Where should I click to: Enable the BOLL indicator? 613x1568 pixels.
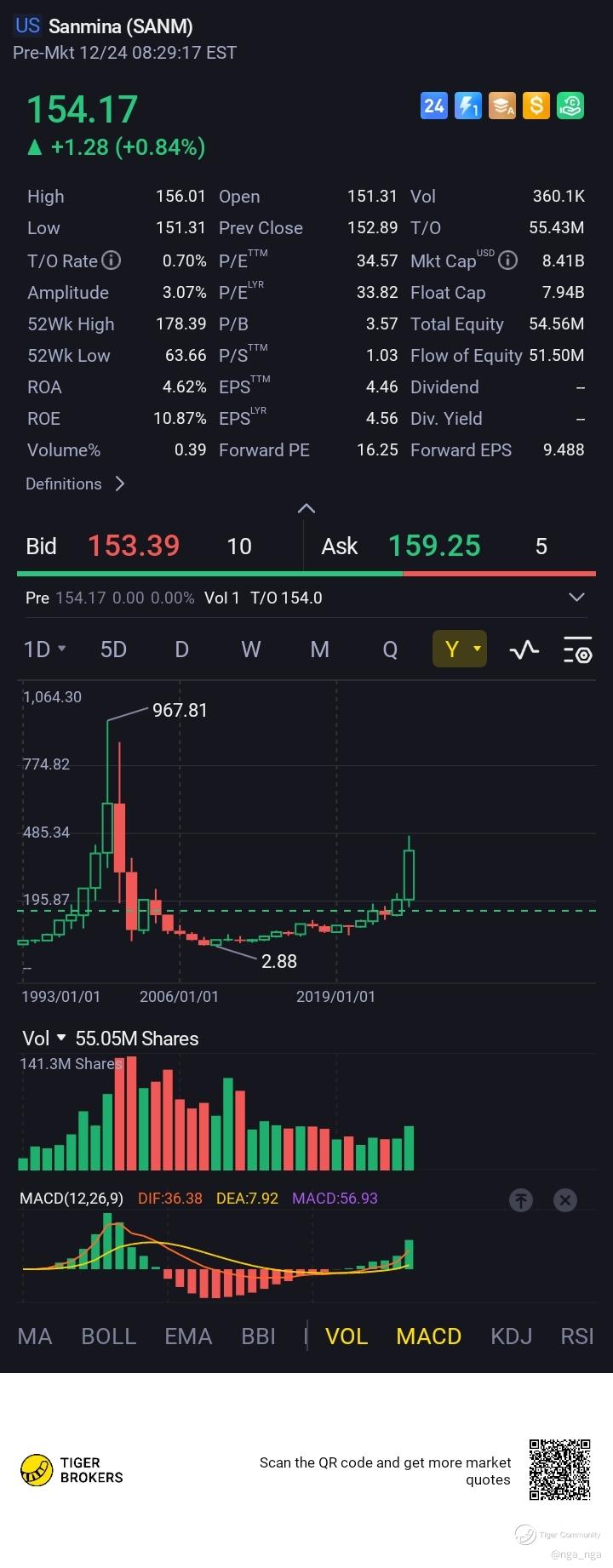pyautogui.click(x=108, y=1336)
